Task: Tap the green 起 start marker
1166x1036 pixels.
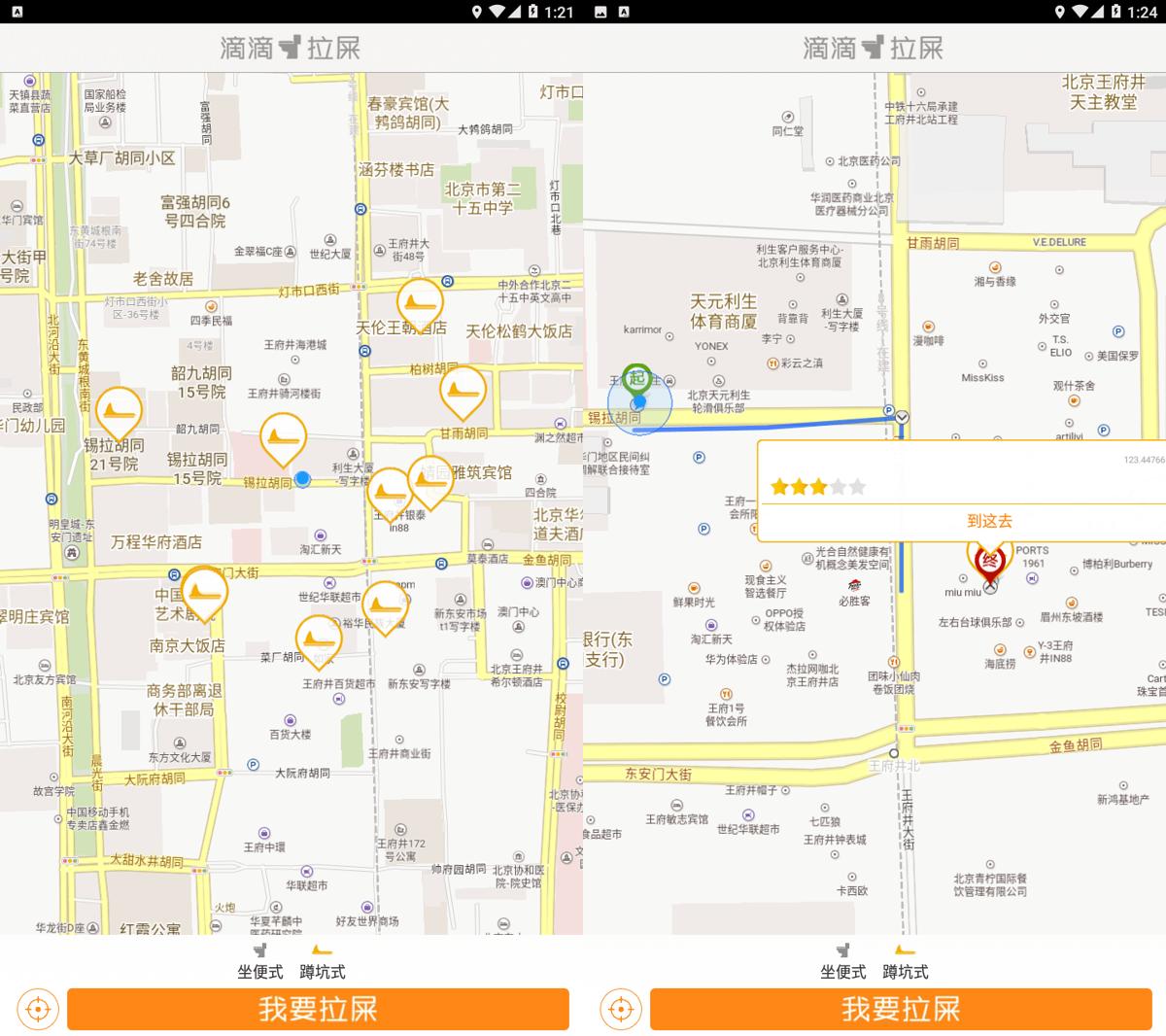Action: point(637,377)
